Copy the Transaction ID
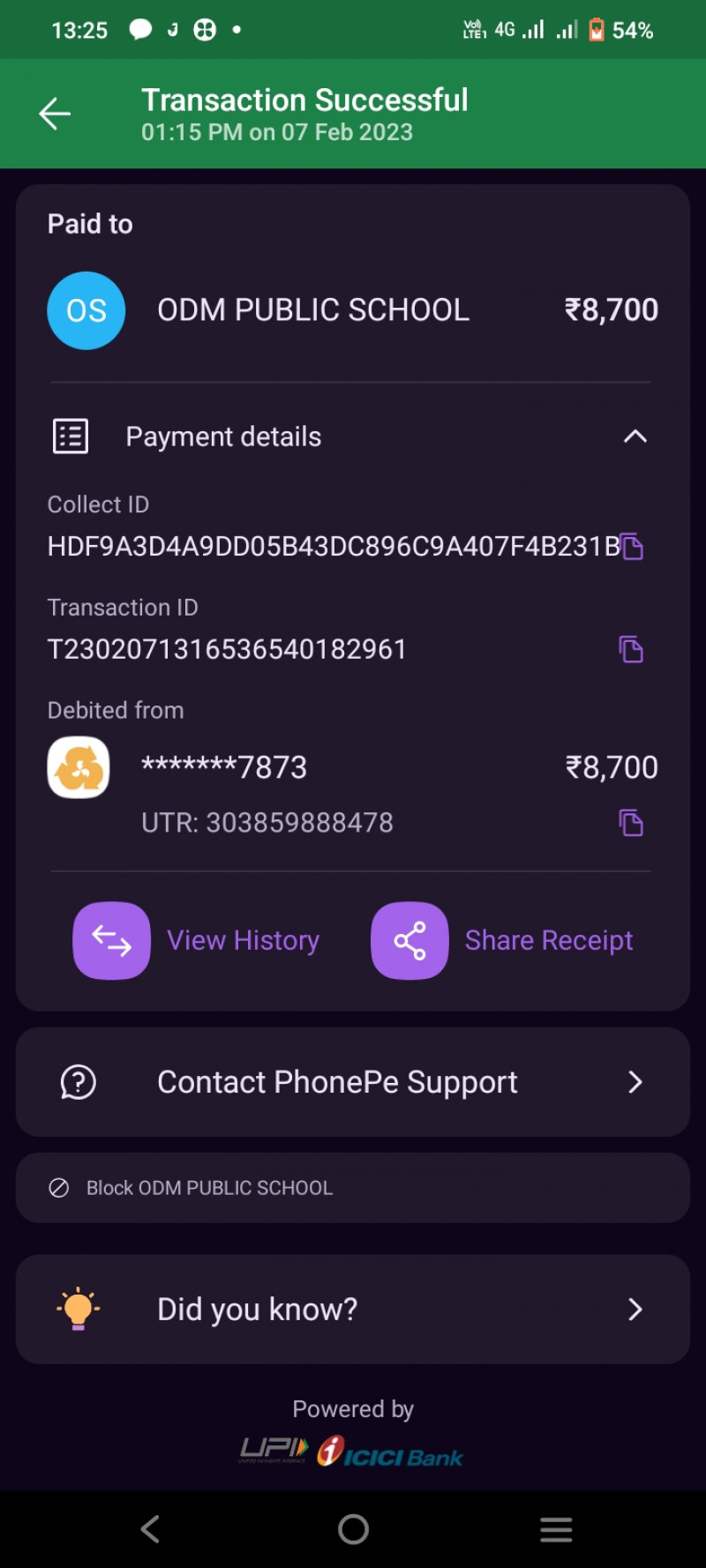The image size is (706, 1568). (631, 650)
